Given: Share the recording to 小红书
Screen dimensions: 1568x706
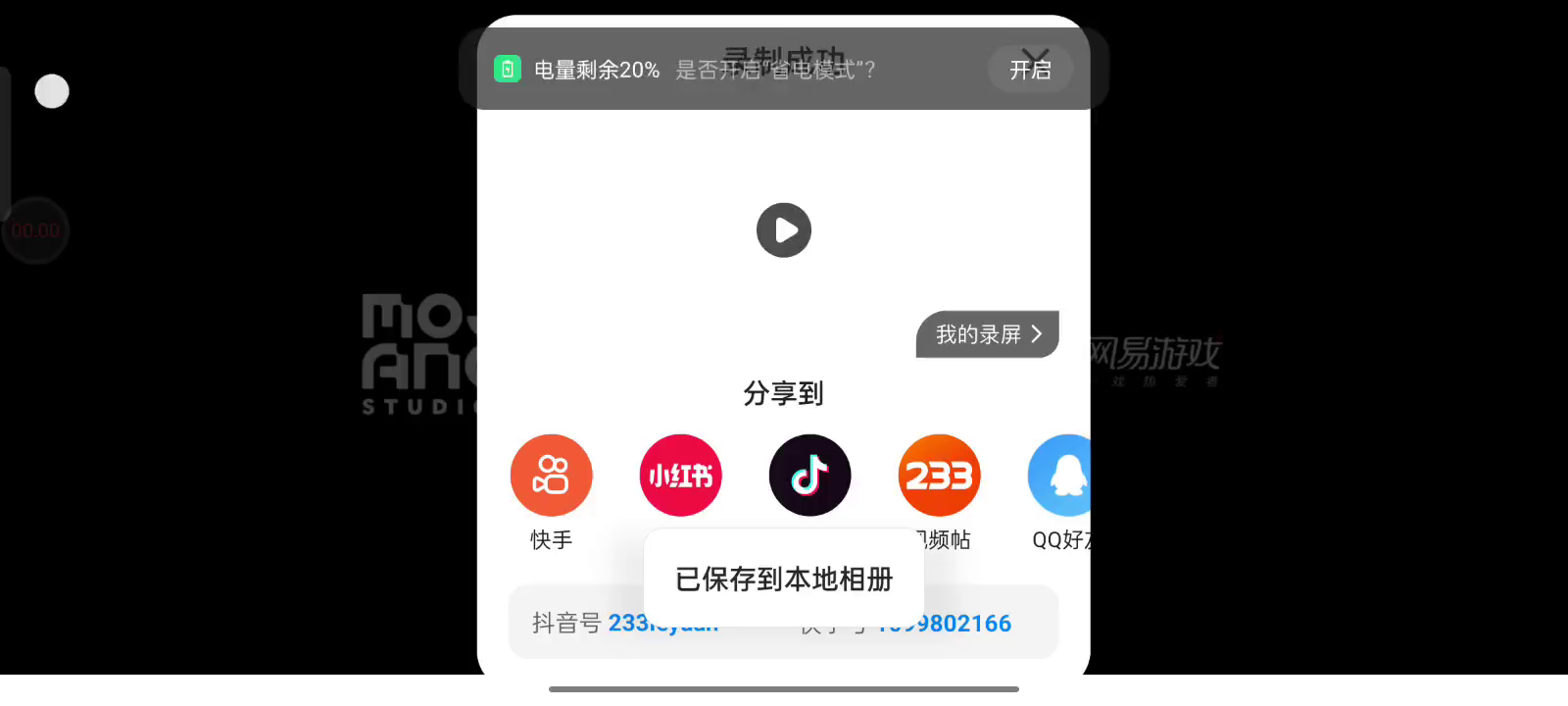Looking at the screenshot, I should (680, 476).
